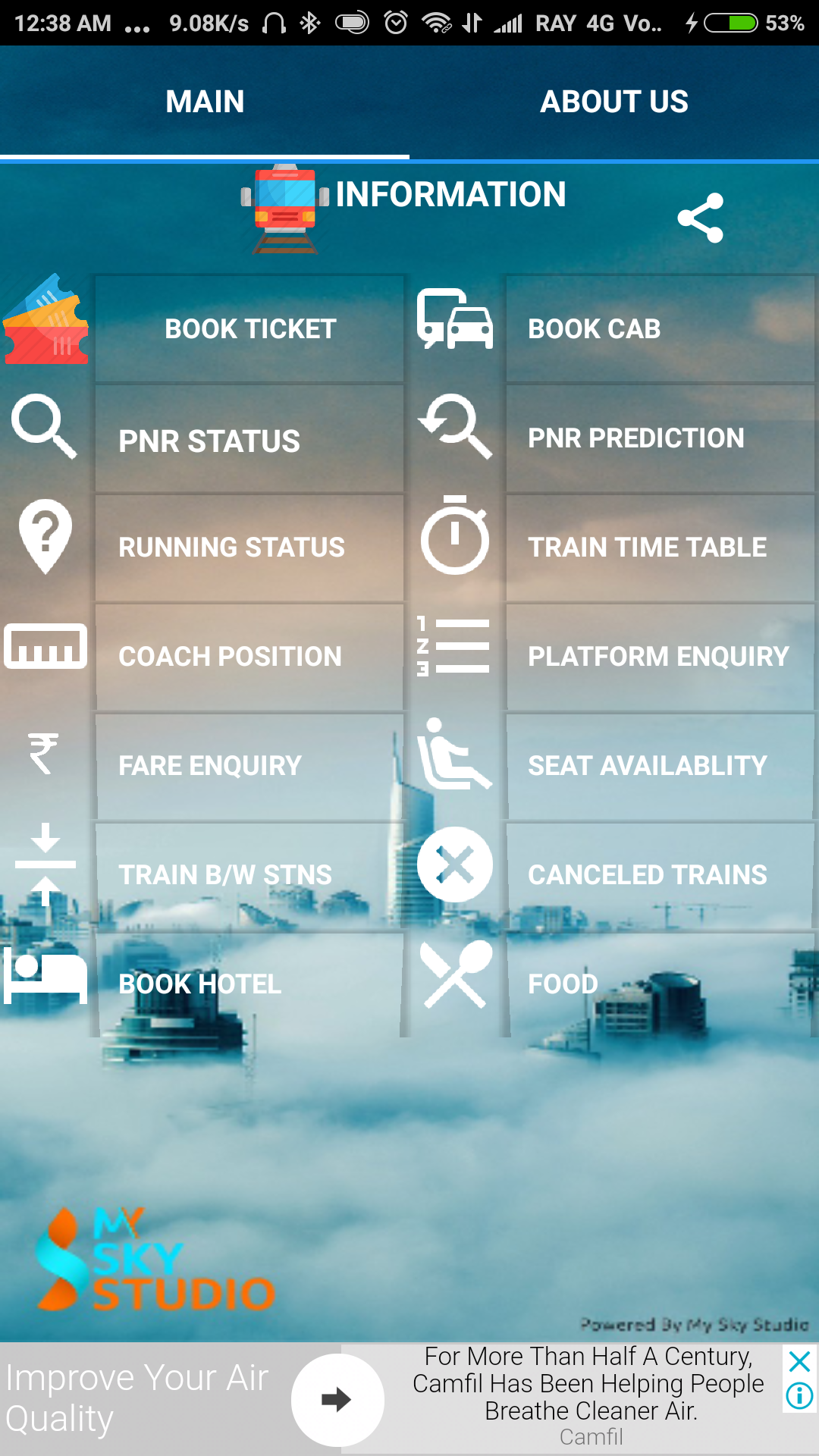Select the Main tab
Screen dimensions: 819x1456
tap(205, 101)
